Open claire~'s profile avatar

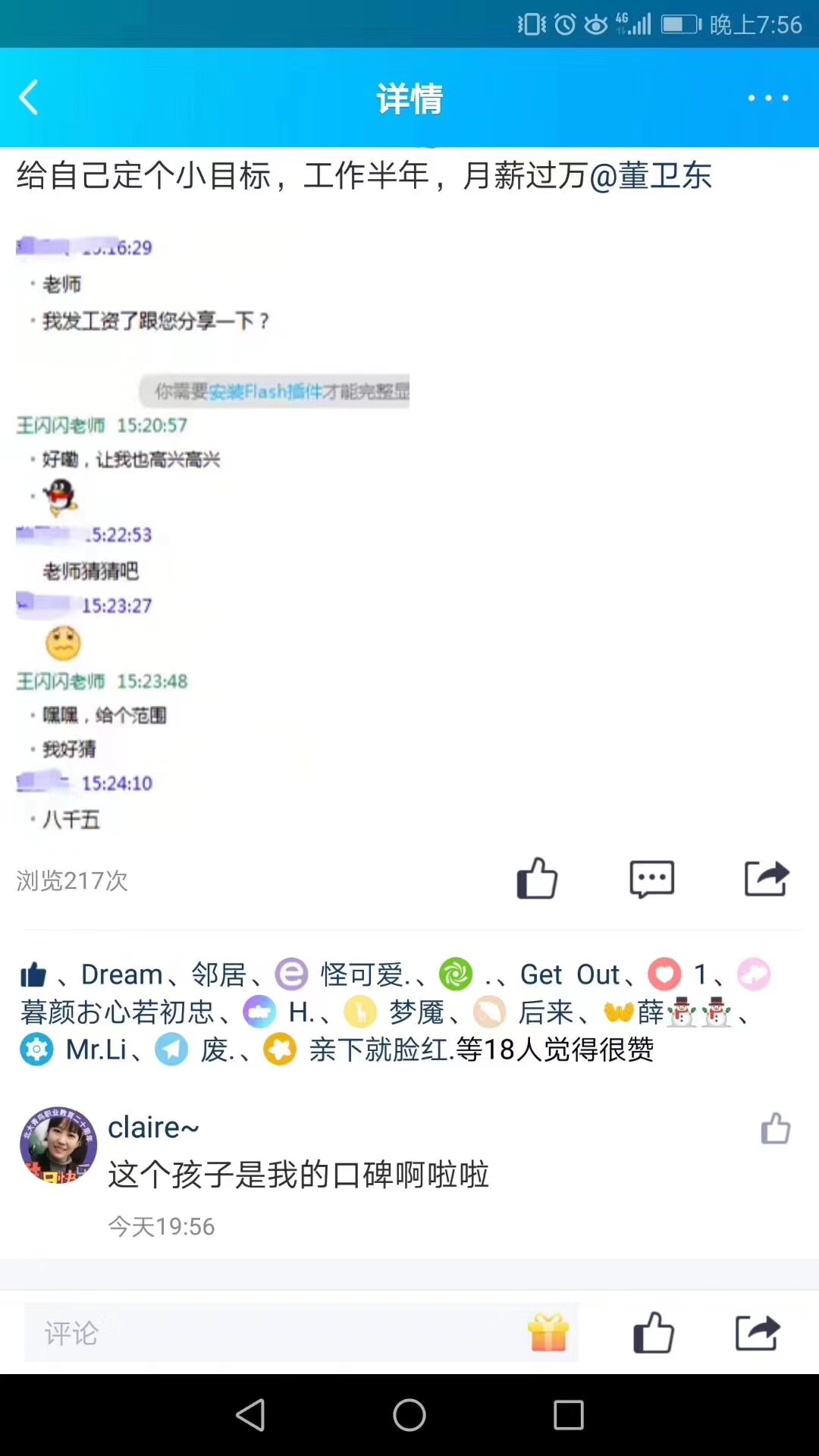[x=58, y=1145]
